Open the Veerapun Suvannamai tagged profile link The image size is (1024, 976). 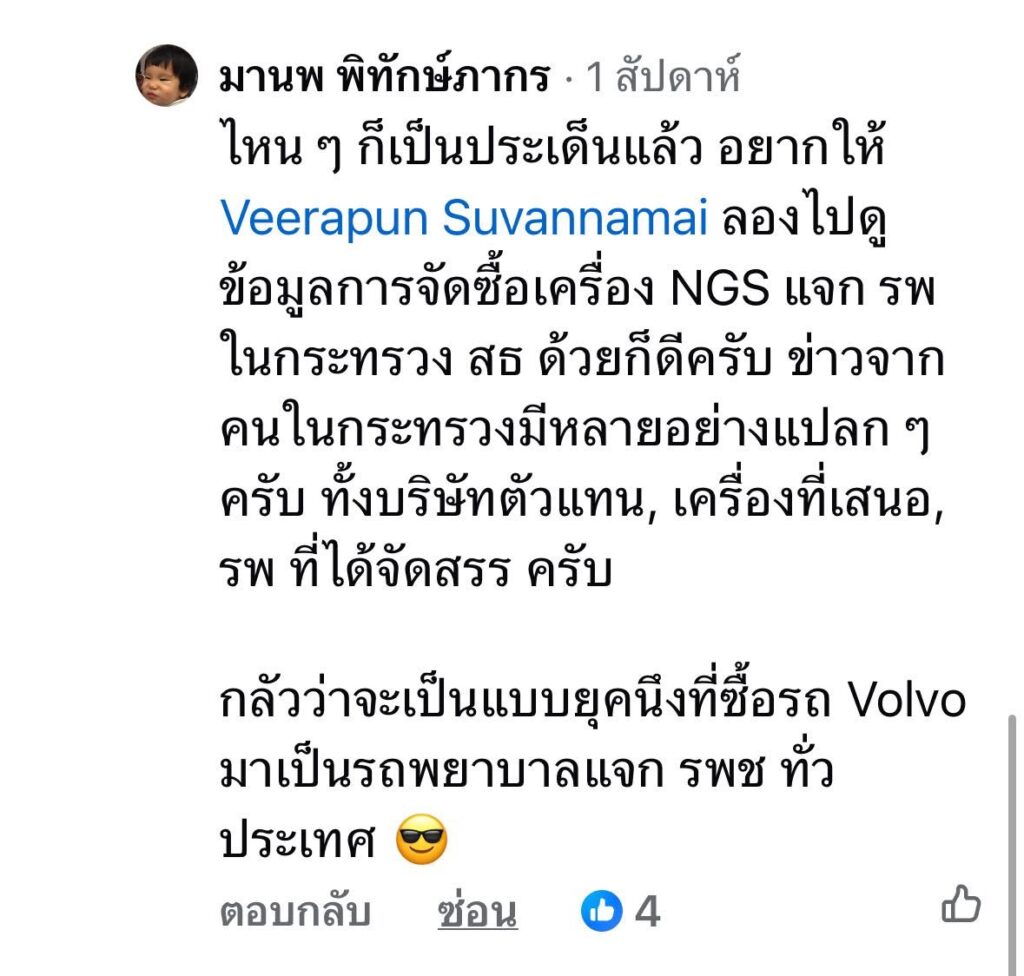pos(464,219)
